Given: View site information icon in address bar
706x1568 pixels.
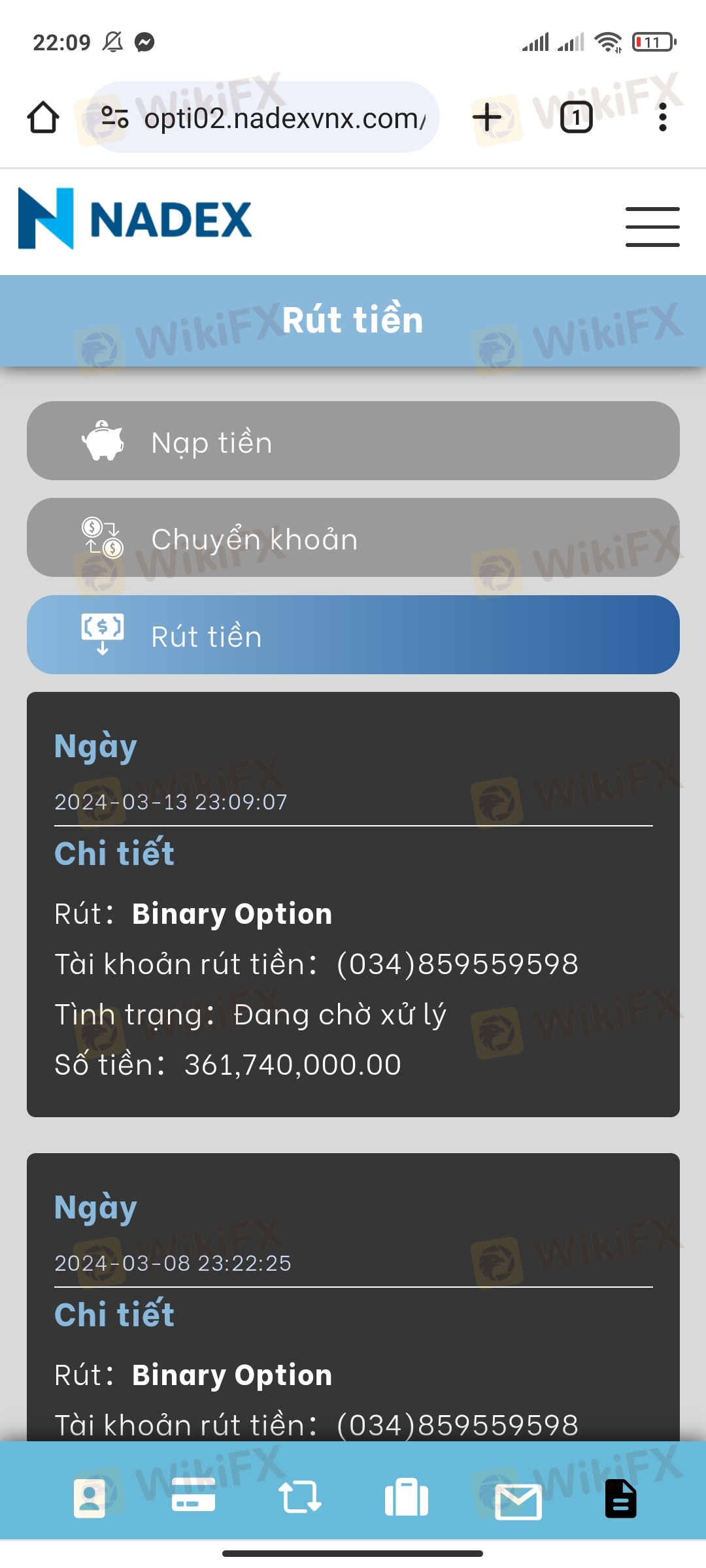Looking at the screenshot, I should tap(115, 118).
